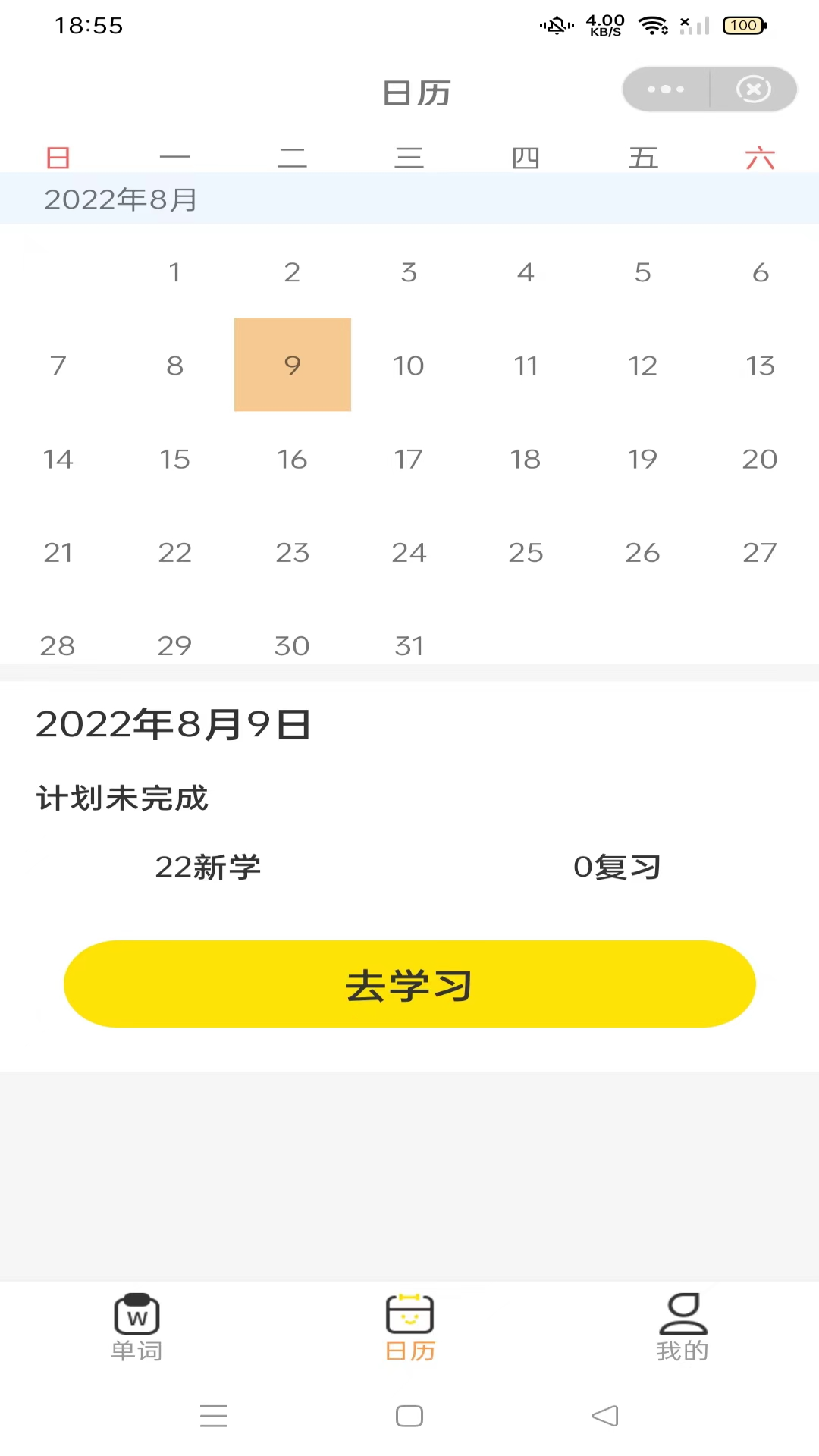This screenshot has height=1456, width=819.
Task: Choose August 1 on the calendar
Action: (x=175, y=272)
